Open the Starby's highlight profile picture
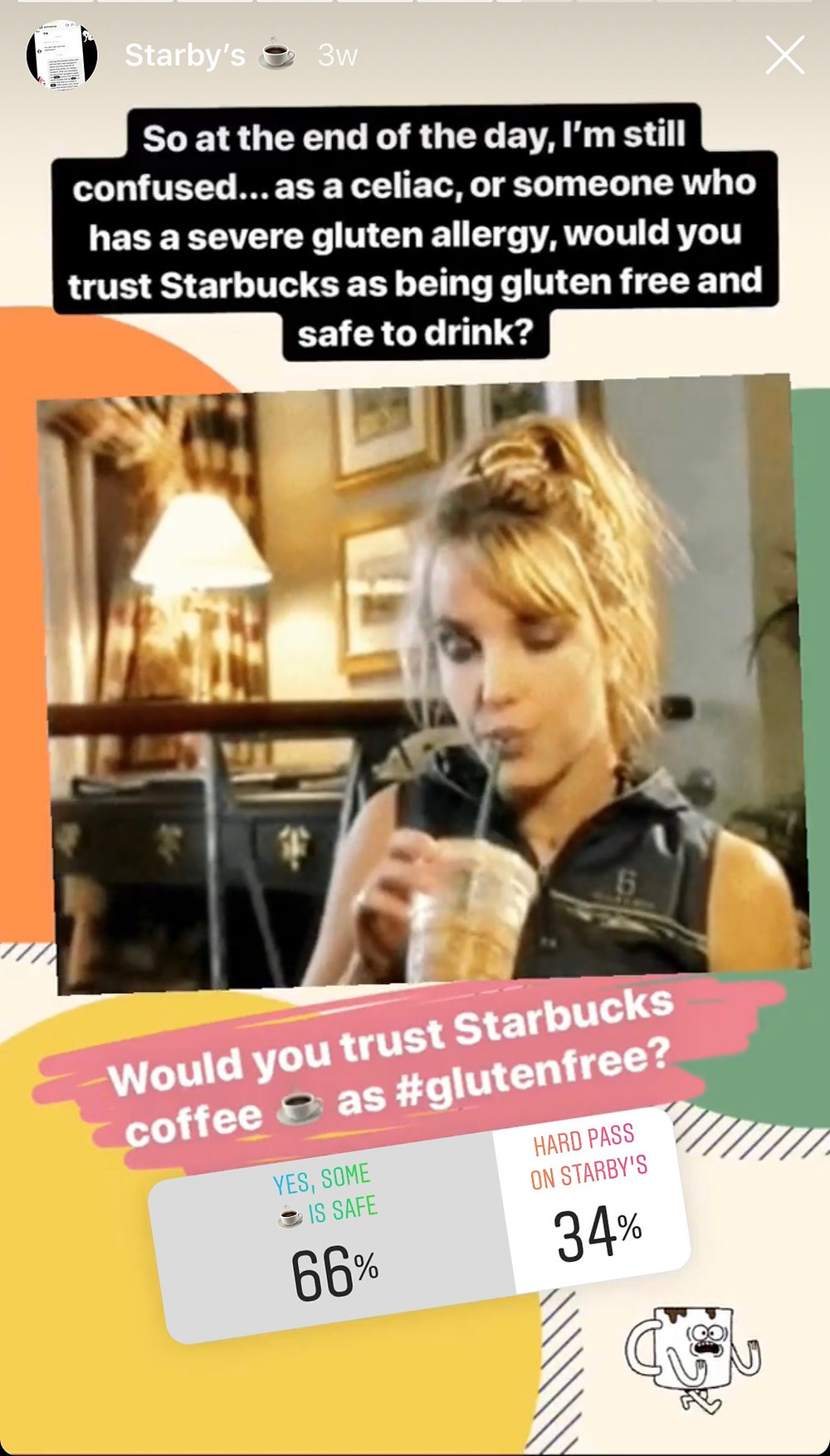830x1456 pixels. click(62, 55)
